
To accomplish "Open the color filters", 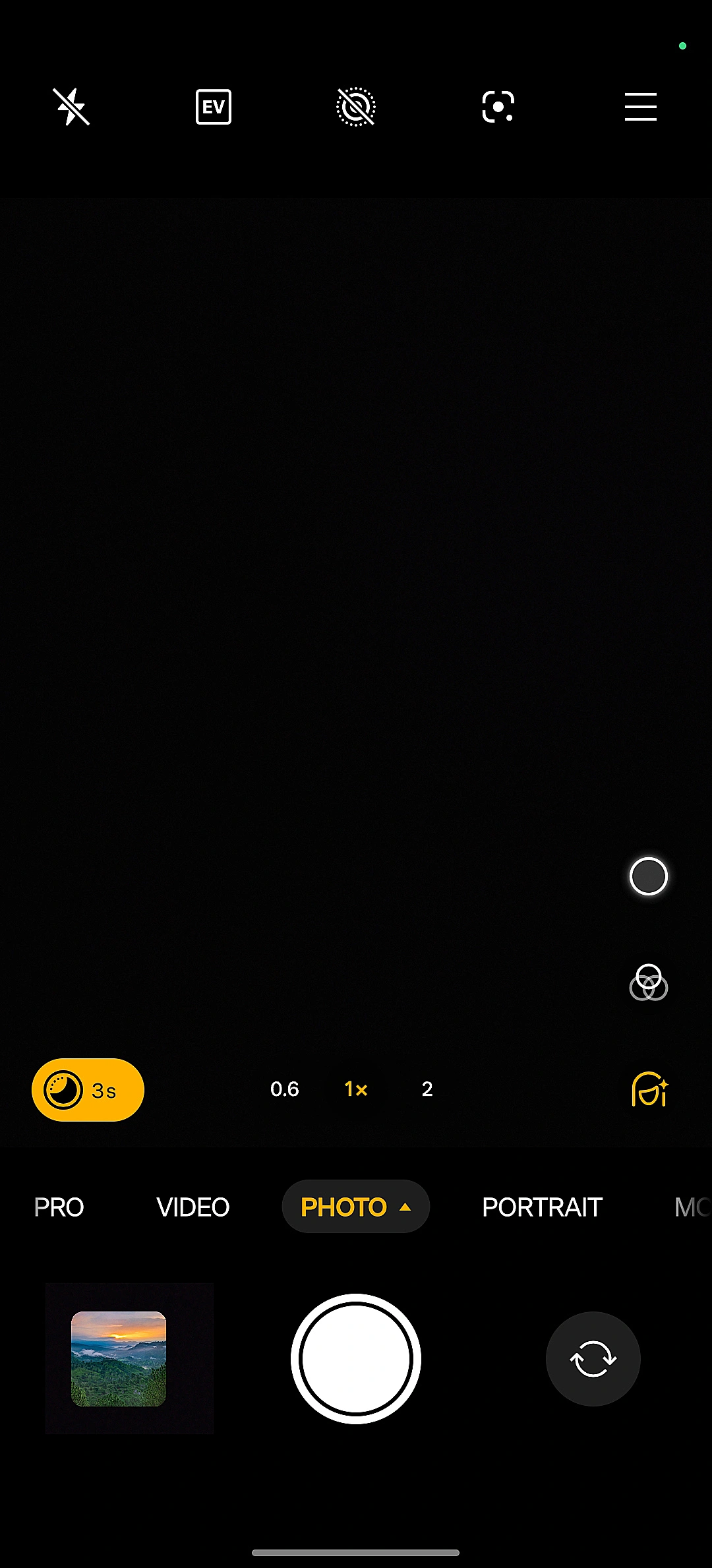I will click(648, 982).
